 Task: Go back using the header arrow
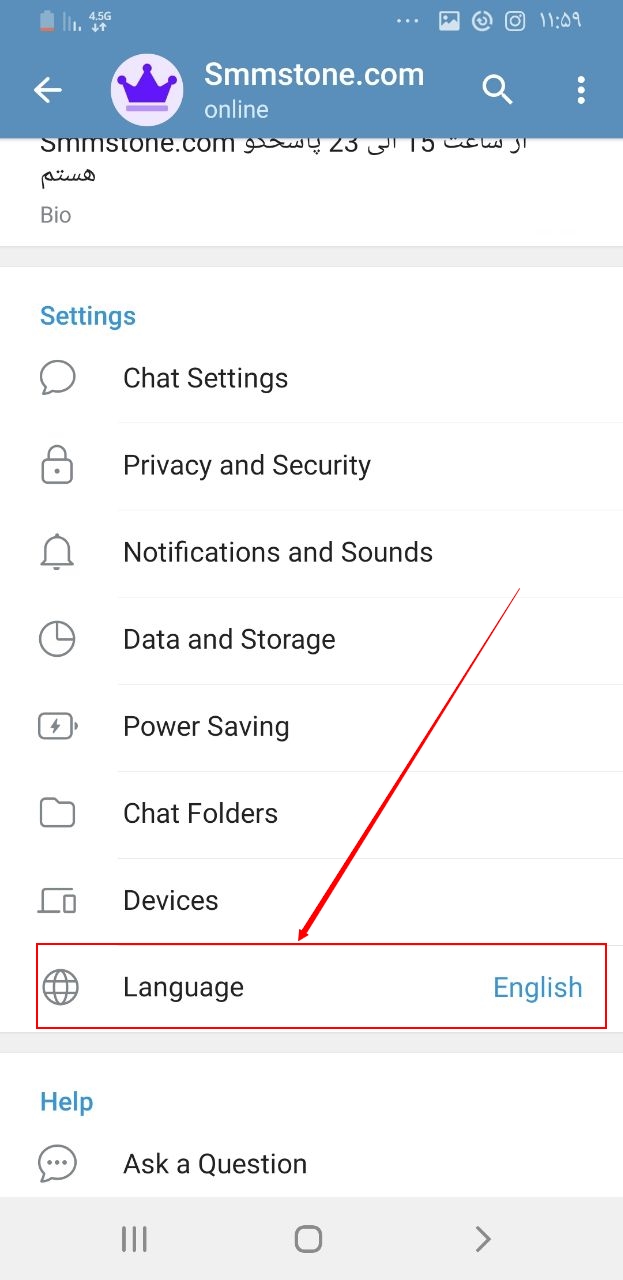tap(48, 90)
